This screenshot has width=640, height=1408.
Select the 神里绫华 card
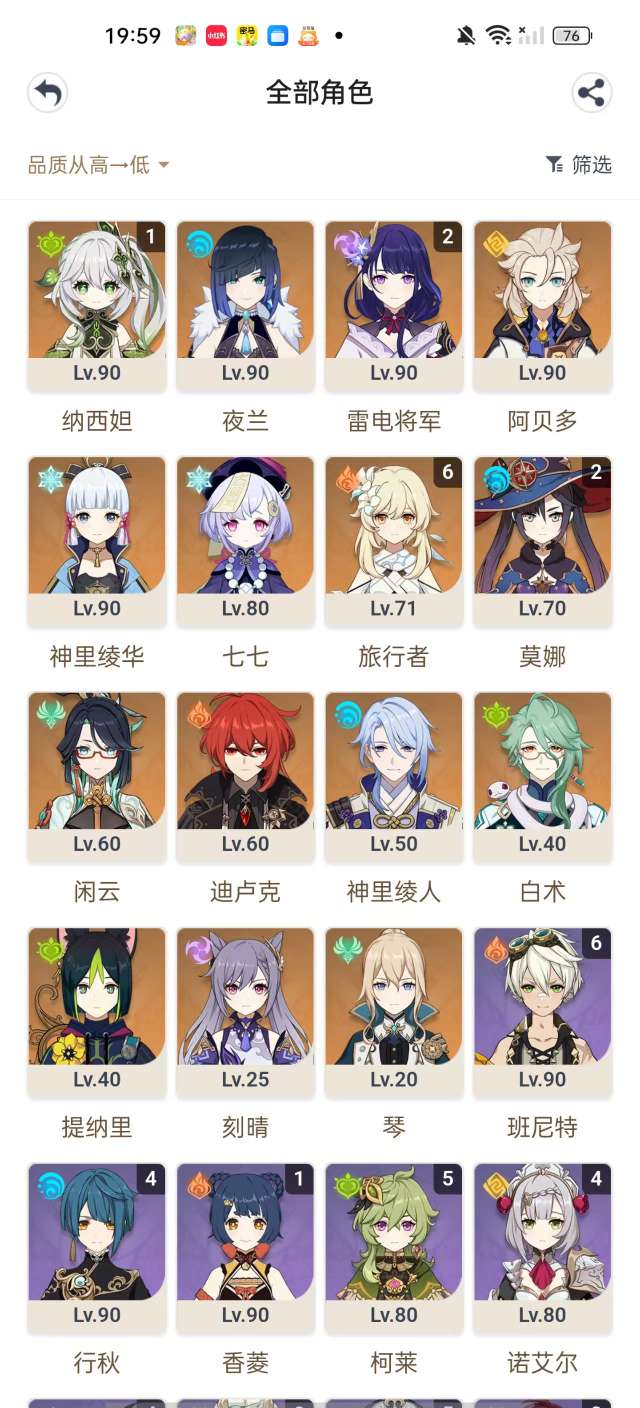[97, 541]
